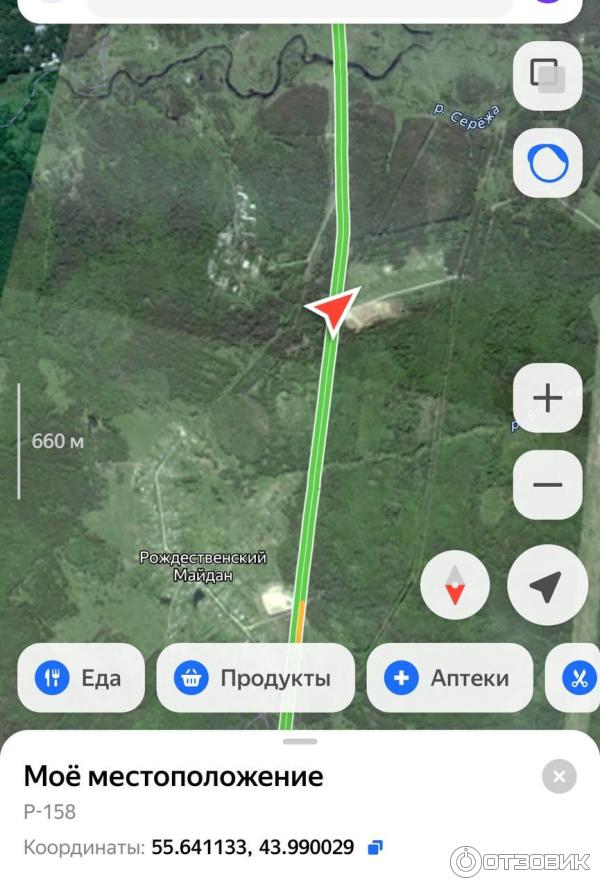Open the map layers button
The image size is (600, 888).
(x=547, y=75)
